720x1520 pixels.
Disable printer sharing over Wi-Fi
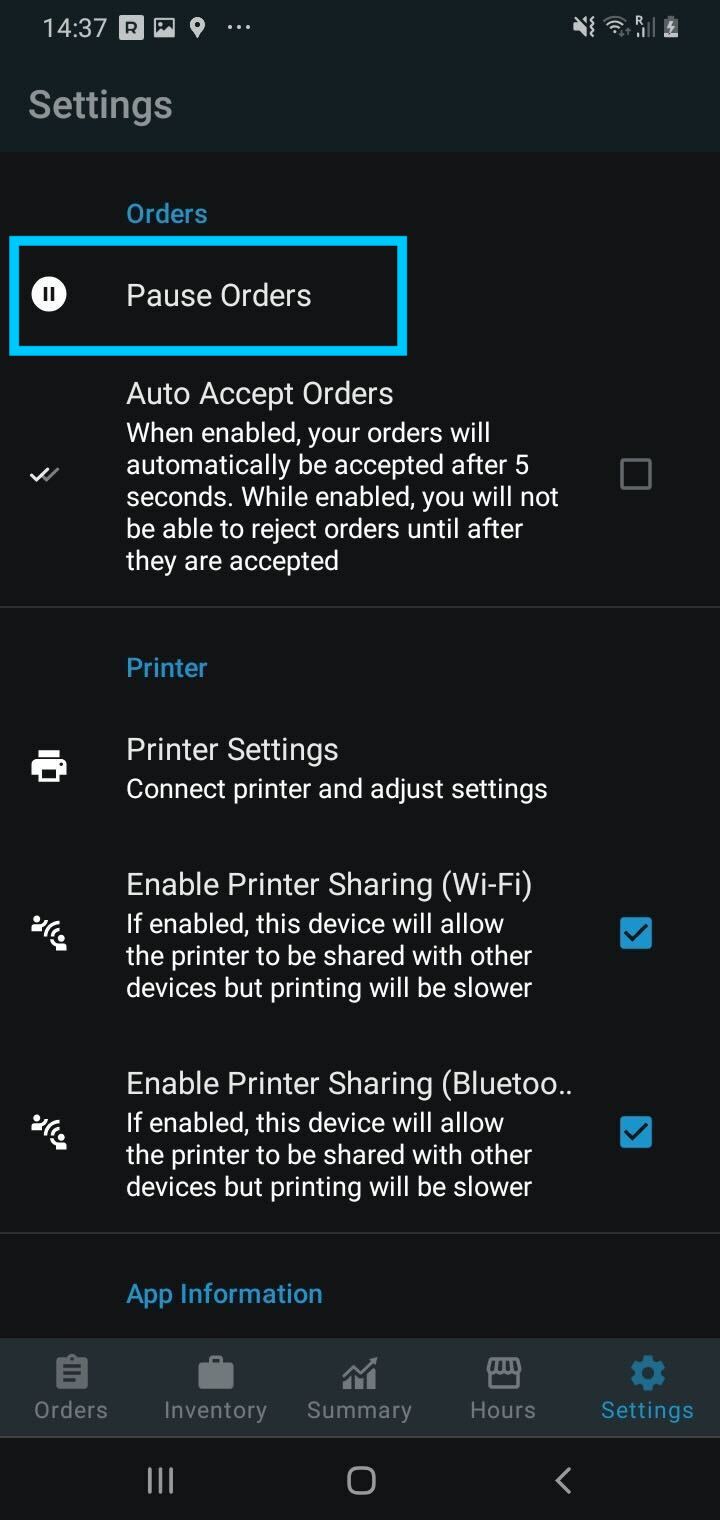[636, 933]
